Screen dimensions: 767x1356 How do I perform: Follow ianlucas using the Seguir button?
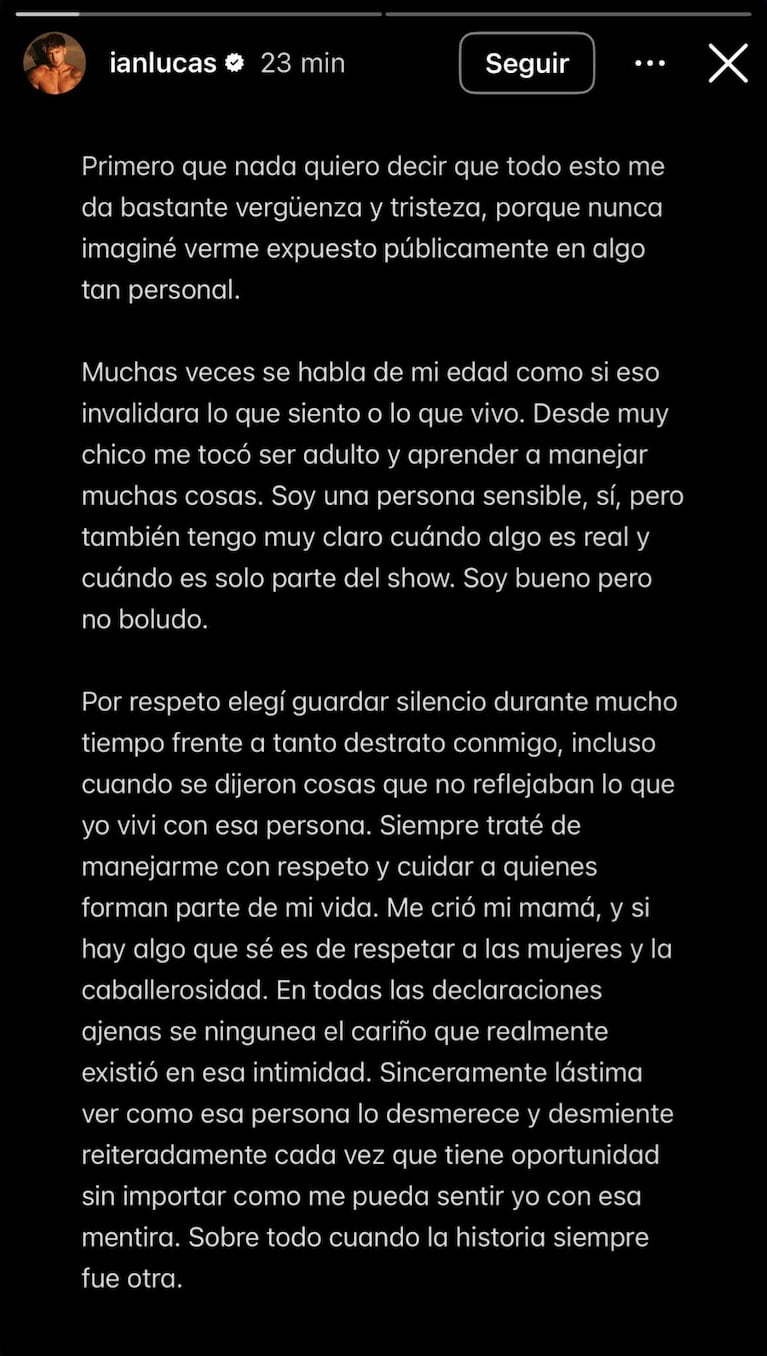pos(527,63)
